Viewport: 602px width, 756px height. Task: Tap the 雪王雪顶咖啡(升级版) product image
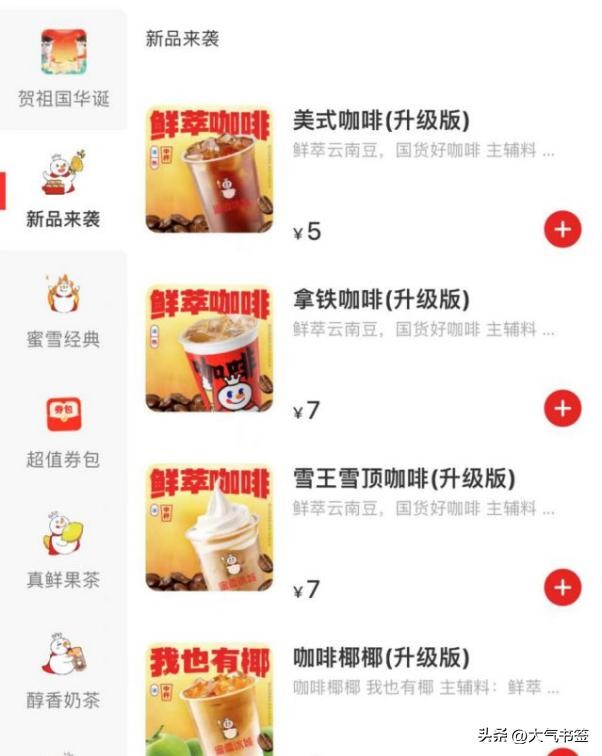(x=209, y=527)
